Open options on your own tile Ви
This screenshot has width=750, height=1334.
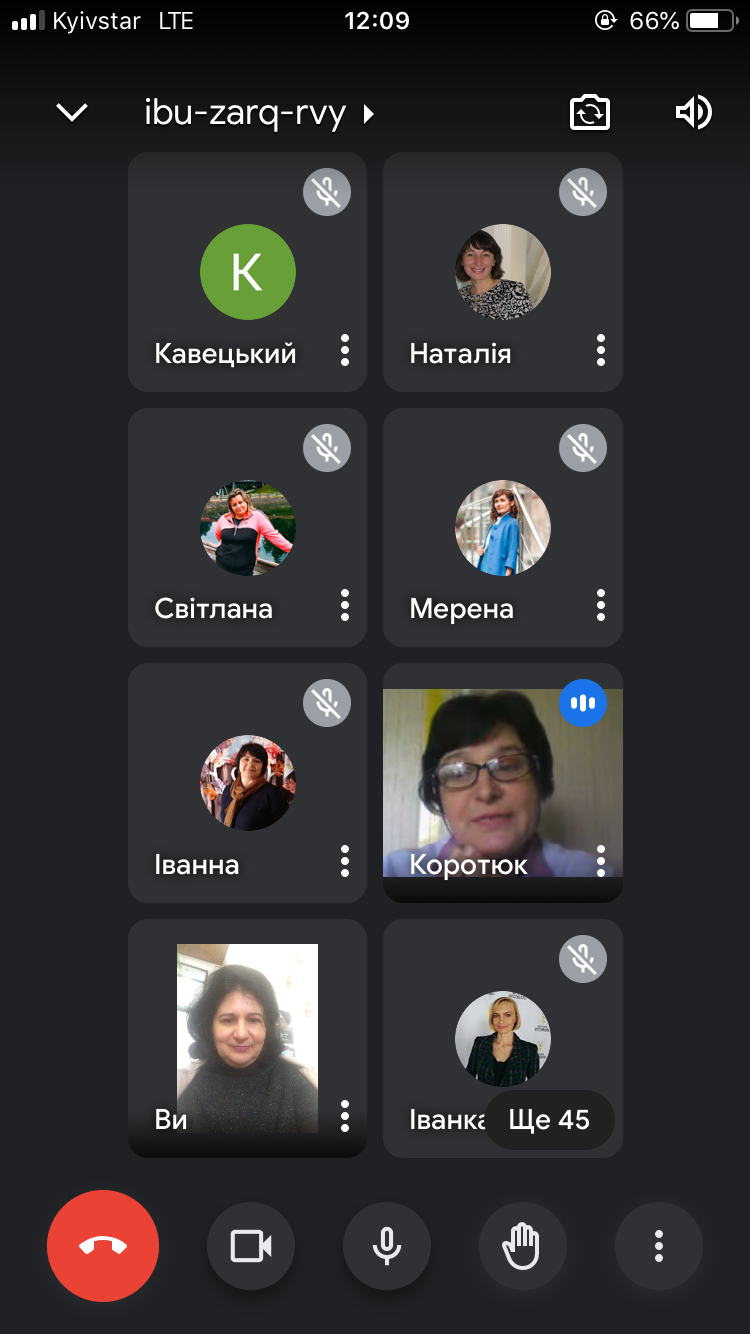345,1116
